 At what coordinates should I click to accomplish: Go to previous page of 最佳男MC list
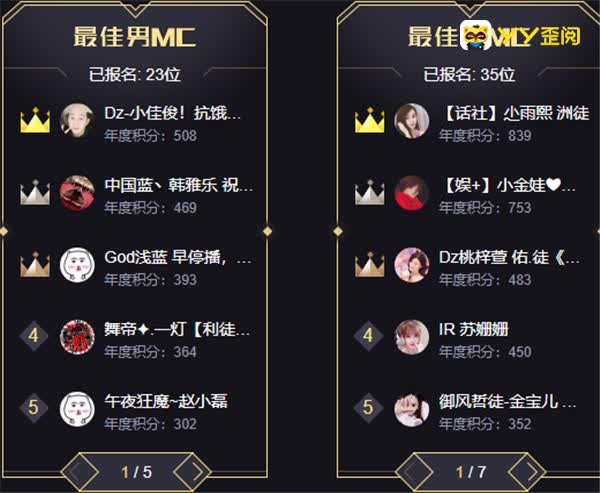(x=84, y=471)
